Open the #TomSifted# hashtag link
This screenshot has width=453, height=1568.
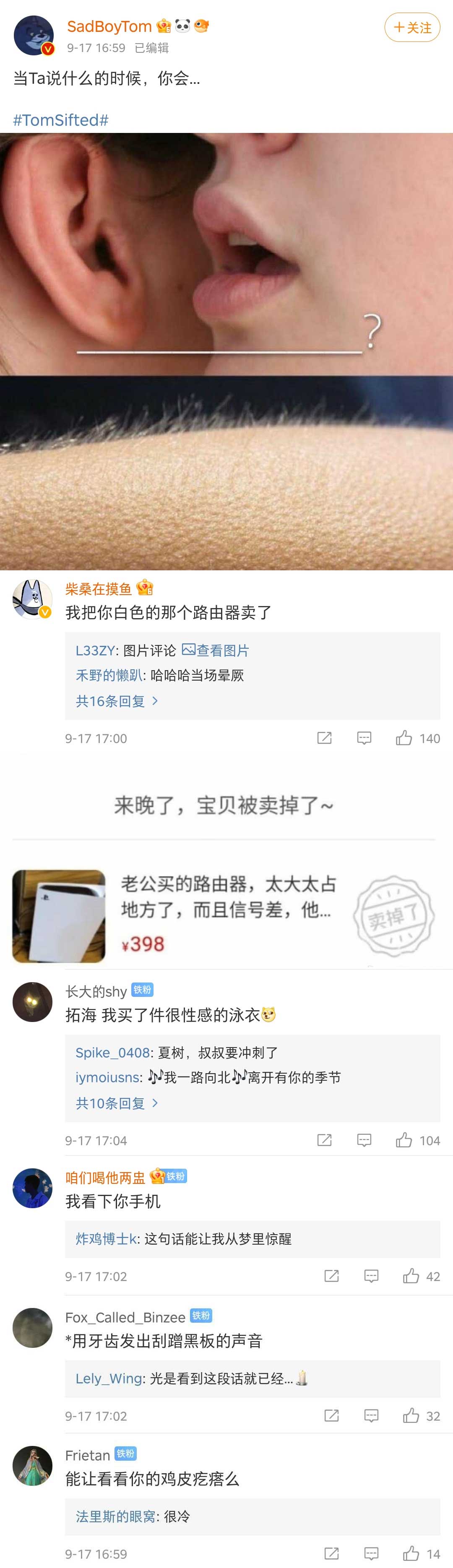(x=61, y=120)
